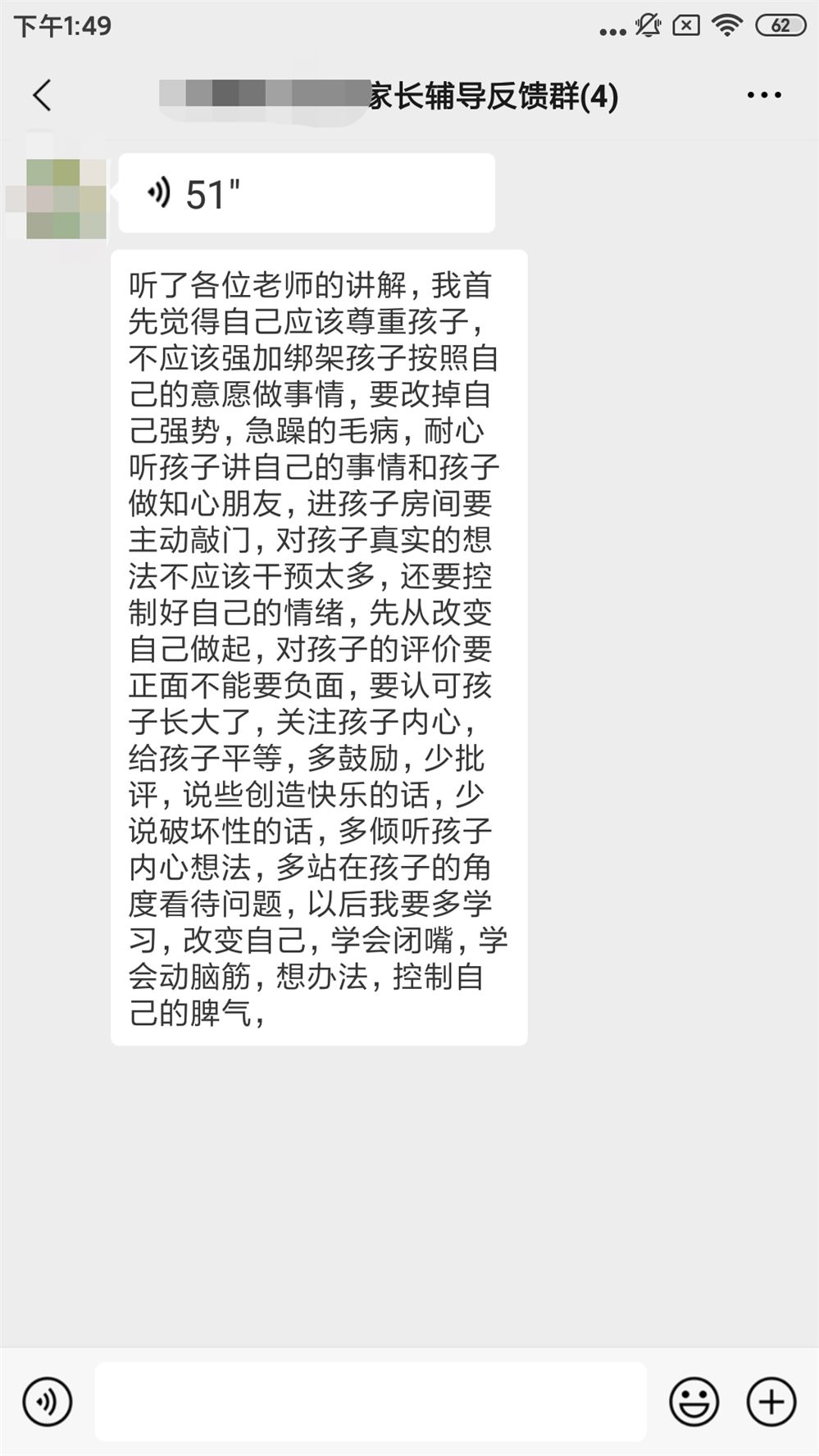Play the 51-second voice message
The image size is (819, 1456).
coord(307,193)
